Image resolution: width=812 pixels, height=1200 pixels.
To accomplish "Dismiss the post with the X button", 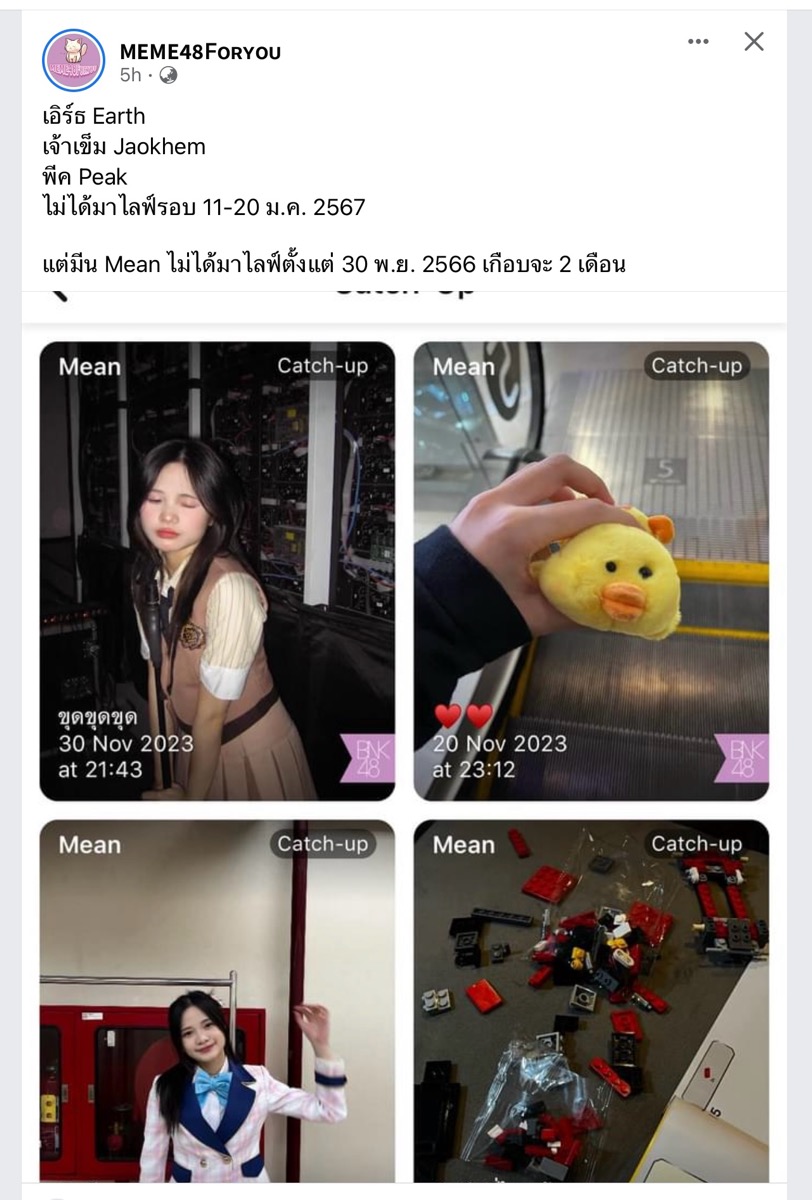I will (x=754, y=41).
